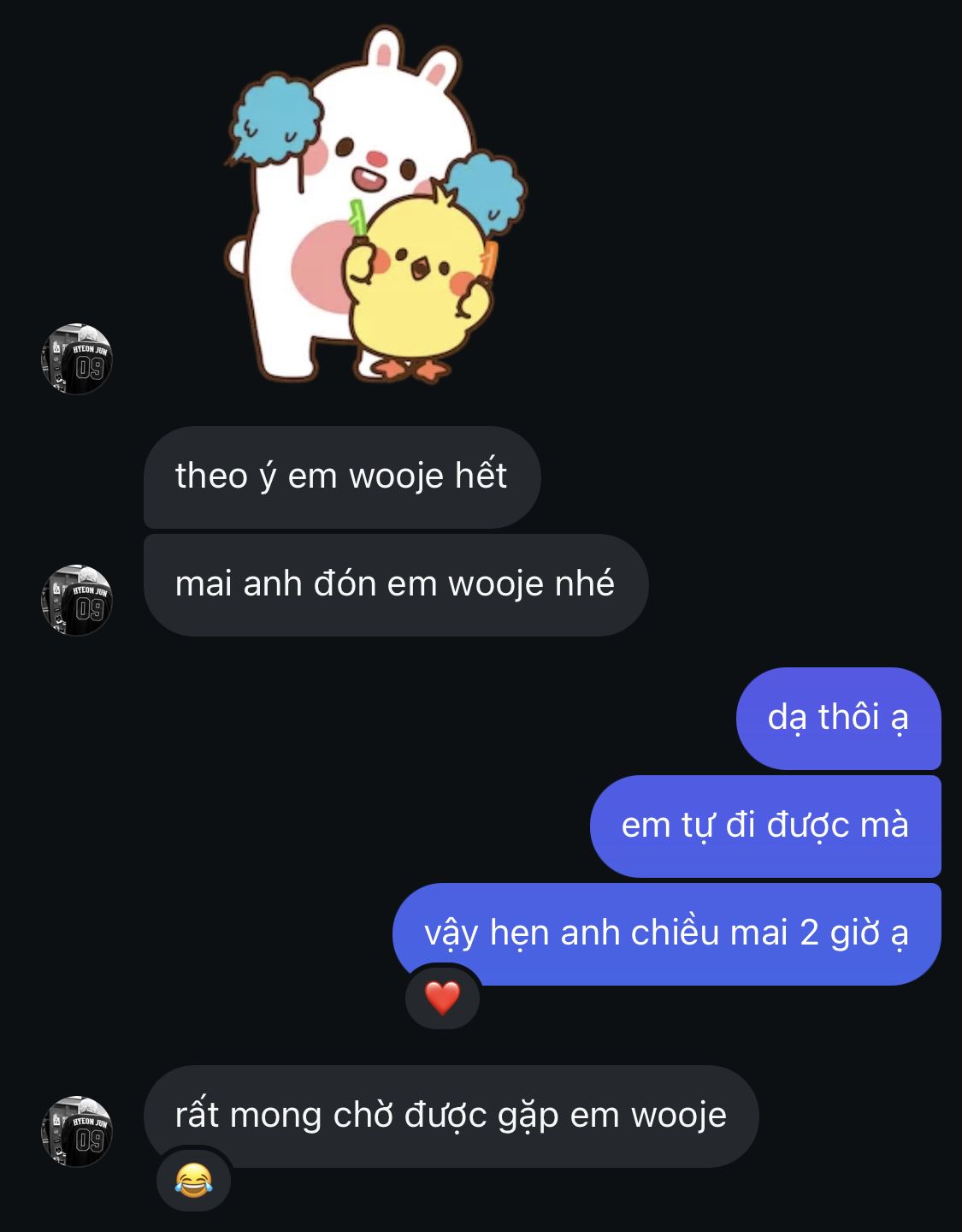Tap the avatar next to "mai anh đón em wooje nhé"
The image size is (962, 1232).
pos(77,600)
